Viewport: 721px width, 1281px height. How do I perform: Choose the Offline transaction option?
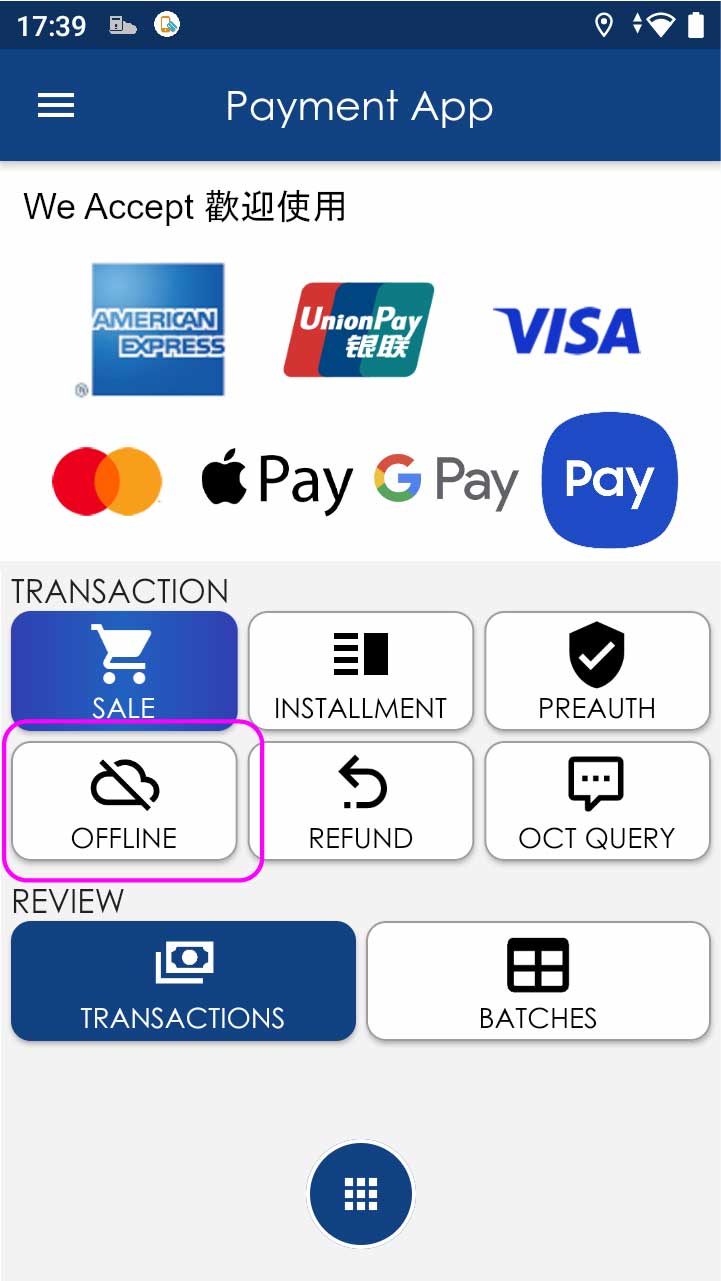pos(124,801)
